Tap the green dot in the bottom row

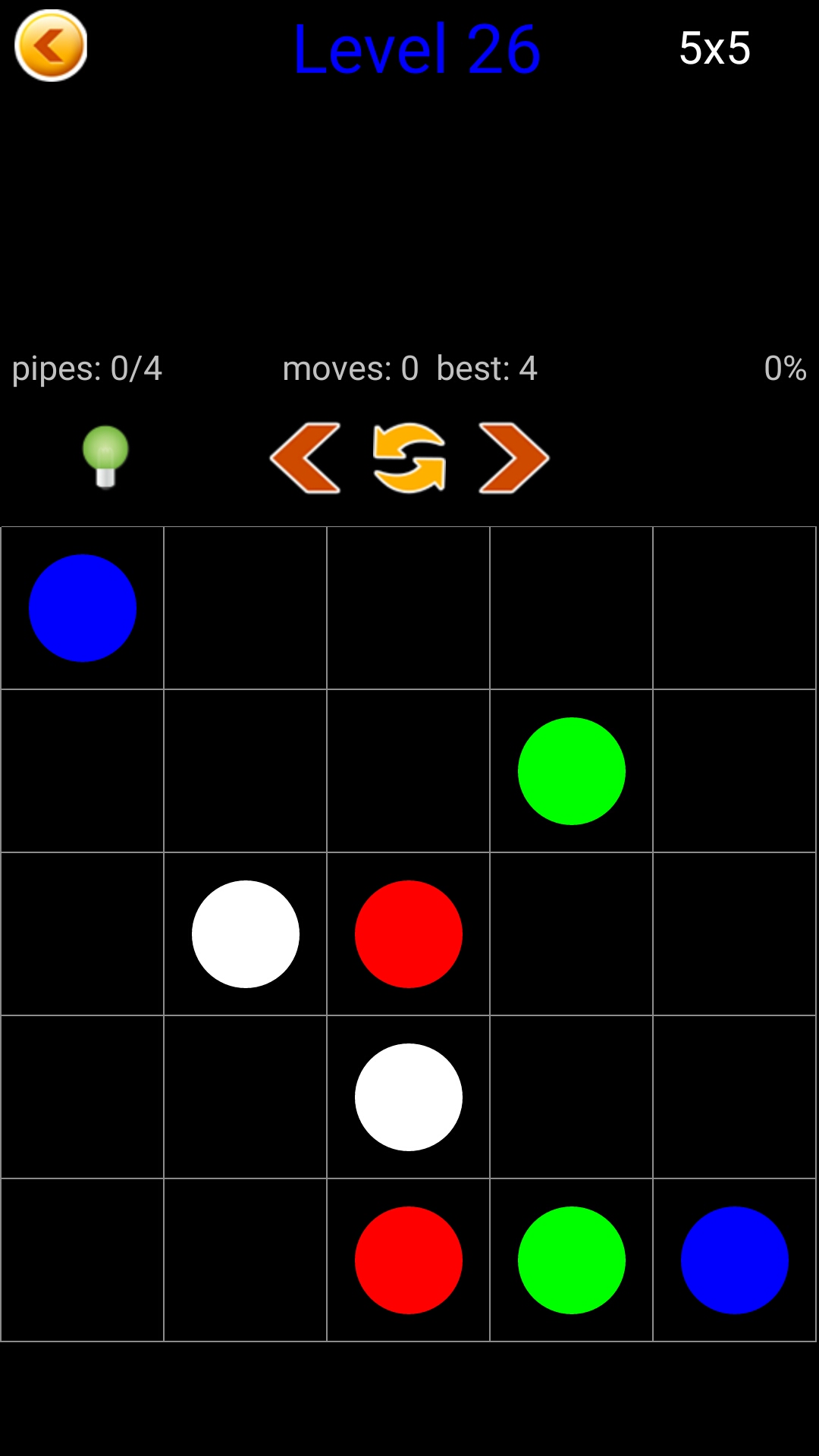click(x=572, y=1260)
